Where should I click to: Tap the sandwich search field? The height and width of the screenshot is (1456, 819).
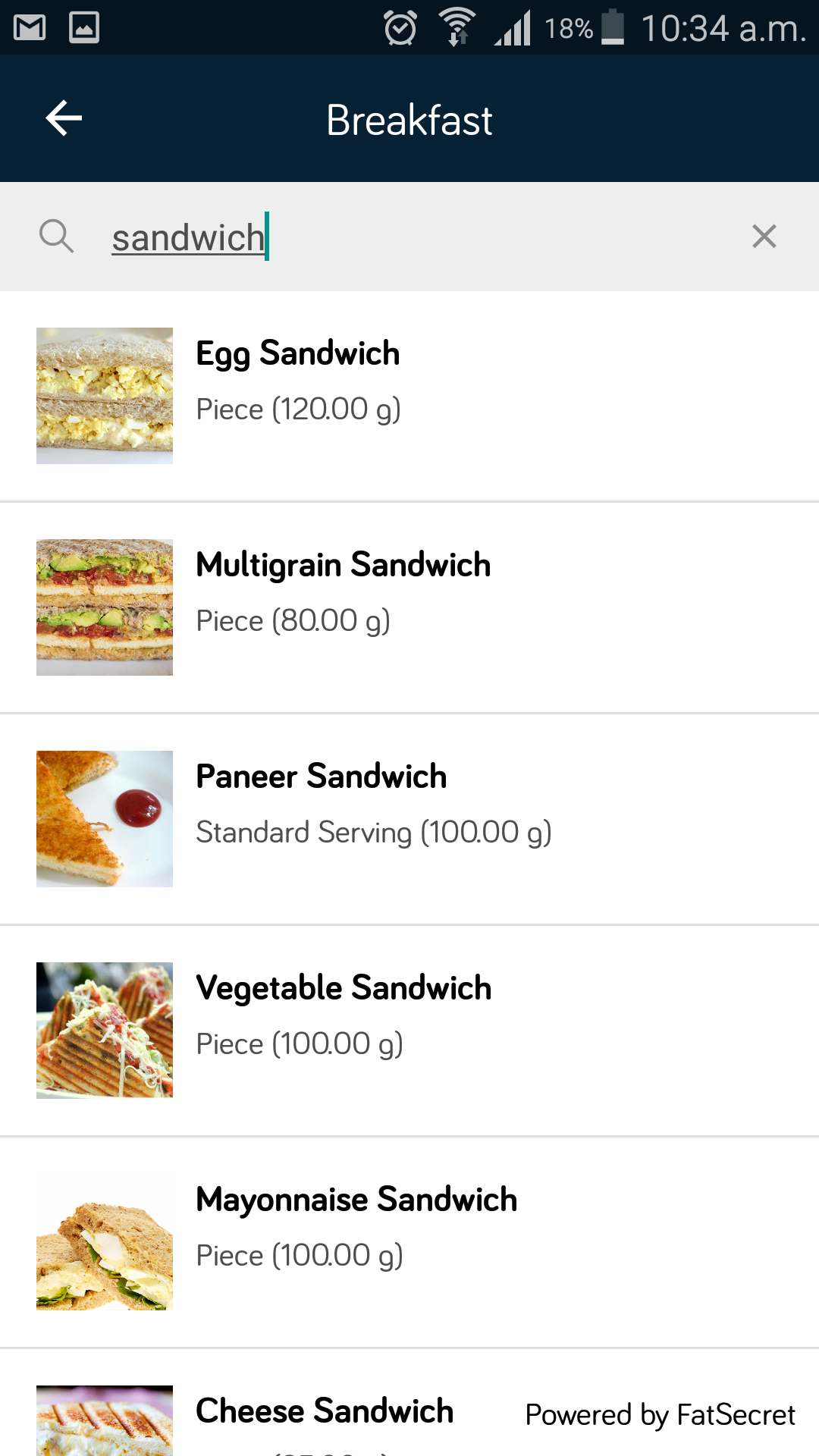pyautogui.click(x=409, y=237)
